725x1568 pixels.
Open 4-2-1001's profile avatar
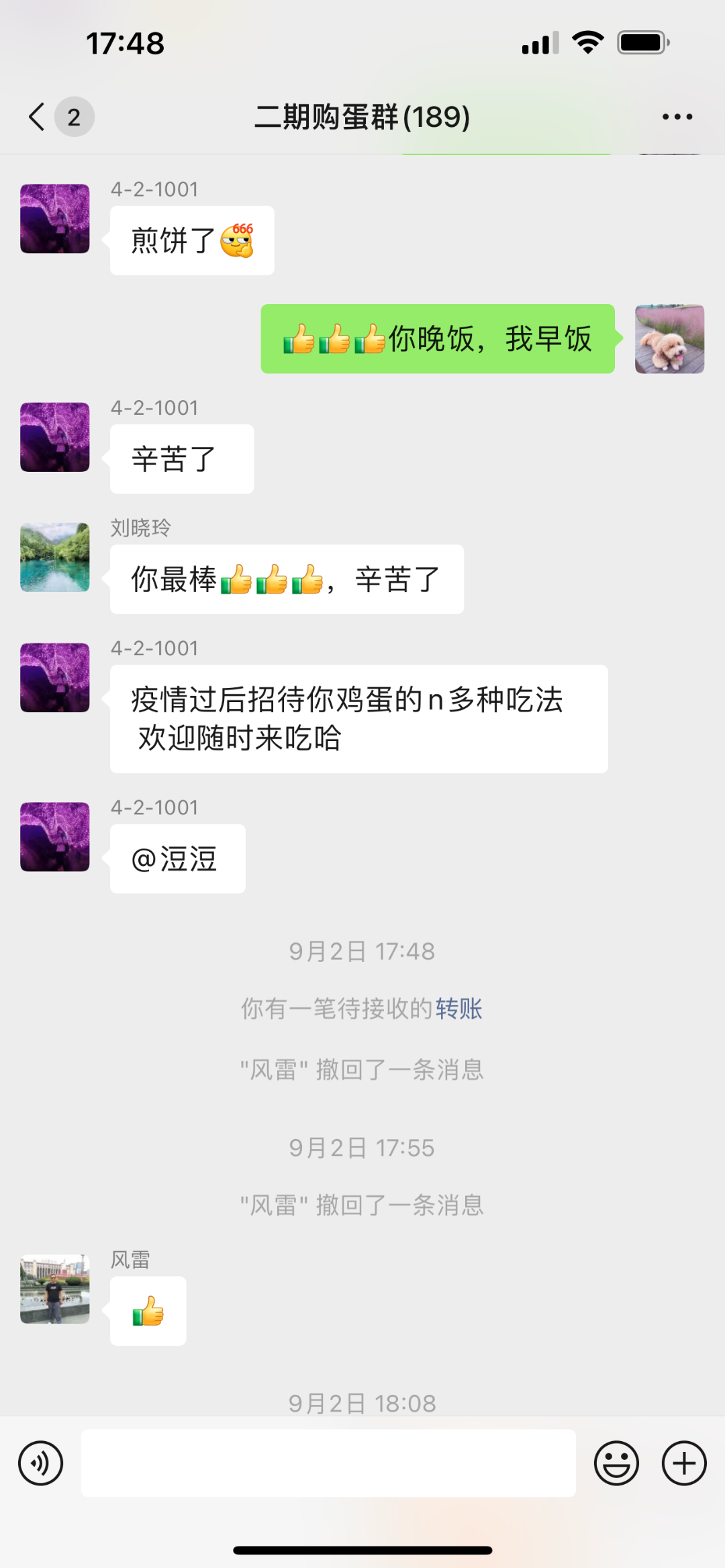(x=54, y=218)
